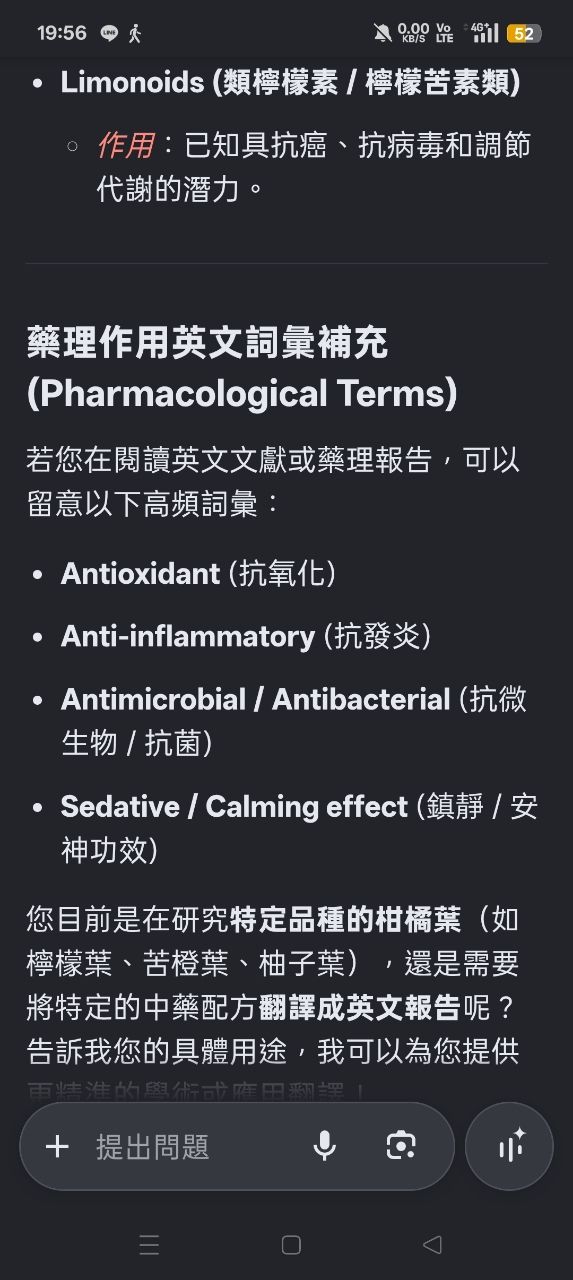Start voice input with the microphone

pos(324,1146)
